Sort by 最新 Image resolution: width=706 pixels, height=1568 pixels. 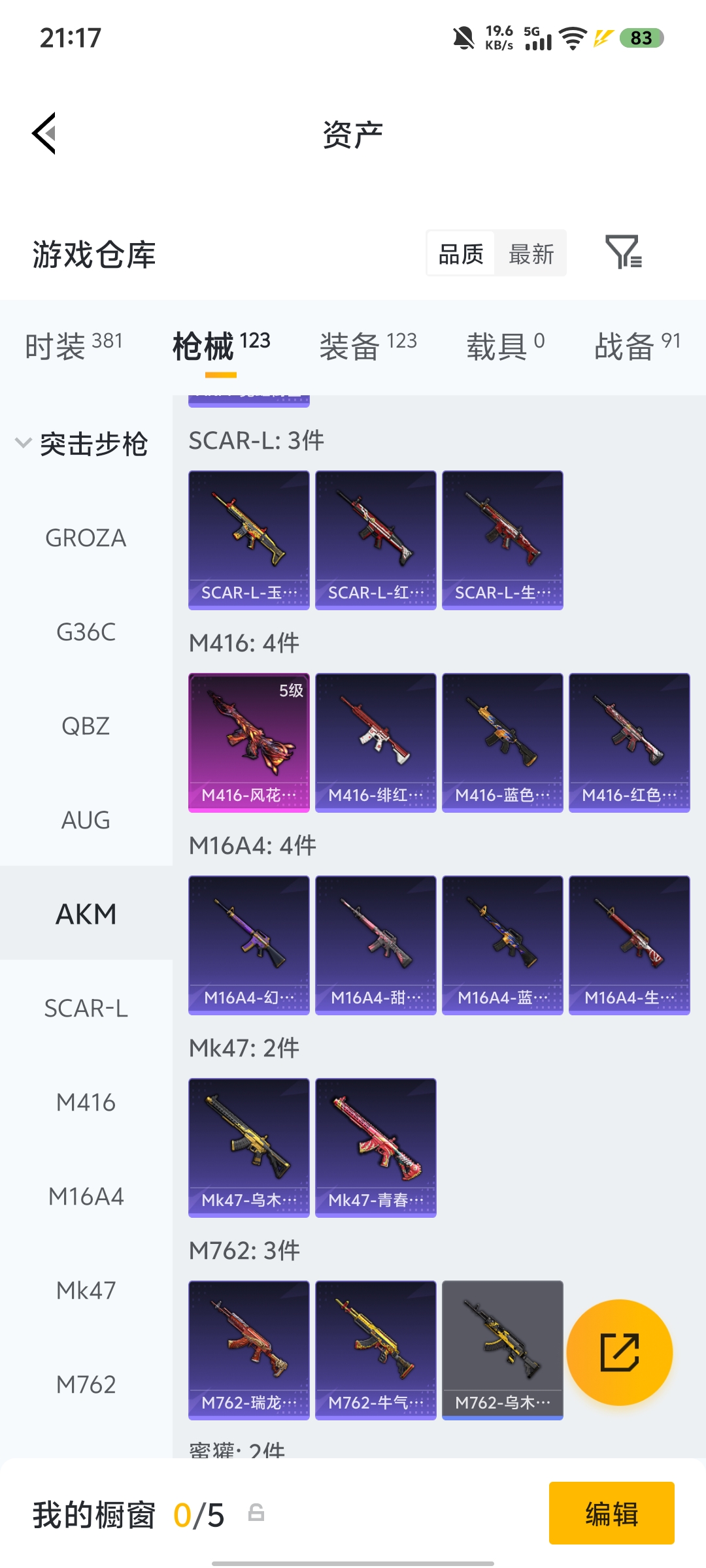[x=531, y=253]
